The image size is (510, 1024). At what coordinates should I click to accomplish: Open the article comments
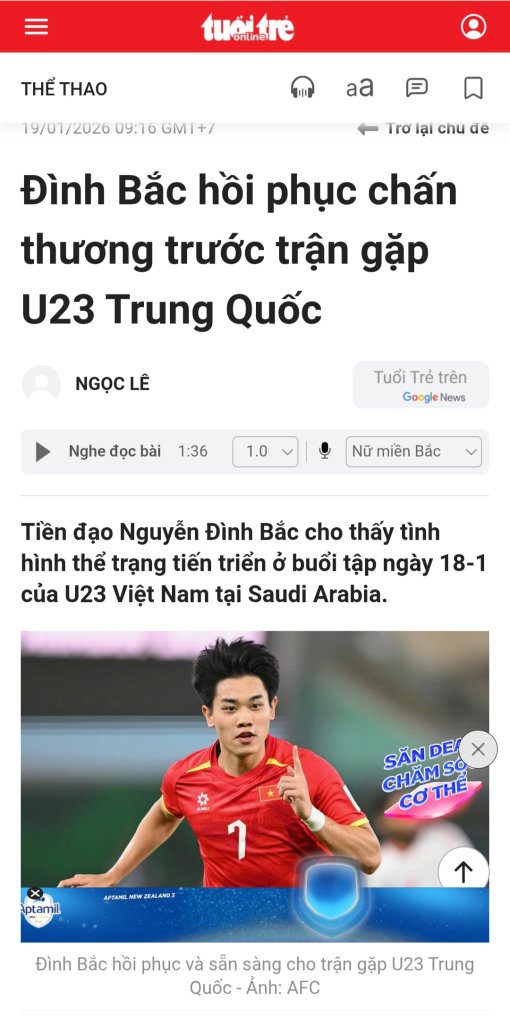click(x=417, y=88)
